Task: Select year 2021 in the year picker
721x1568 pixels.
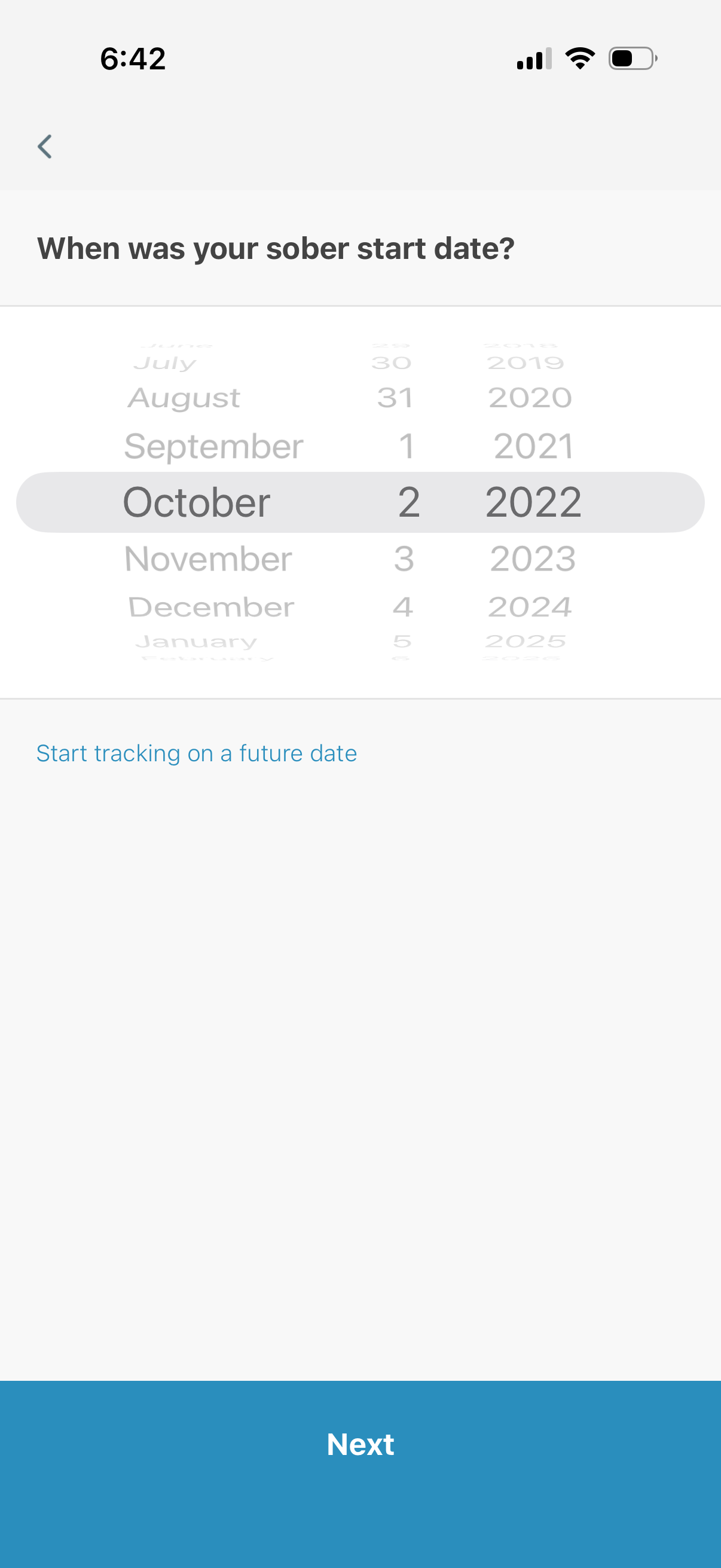Action: coord(533,446)
